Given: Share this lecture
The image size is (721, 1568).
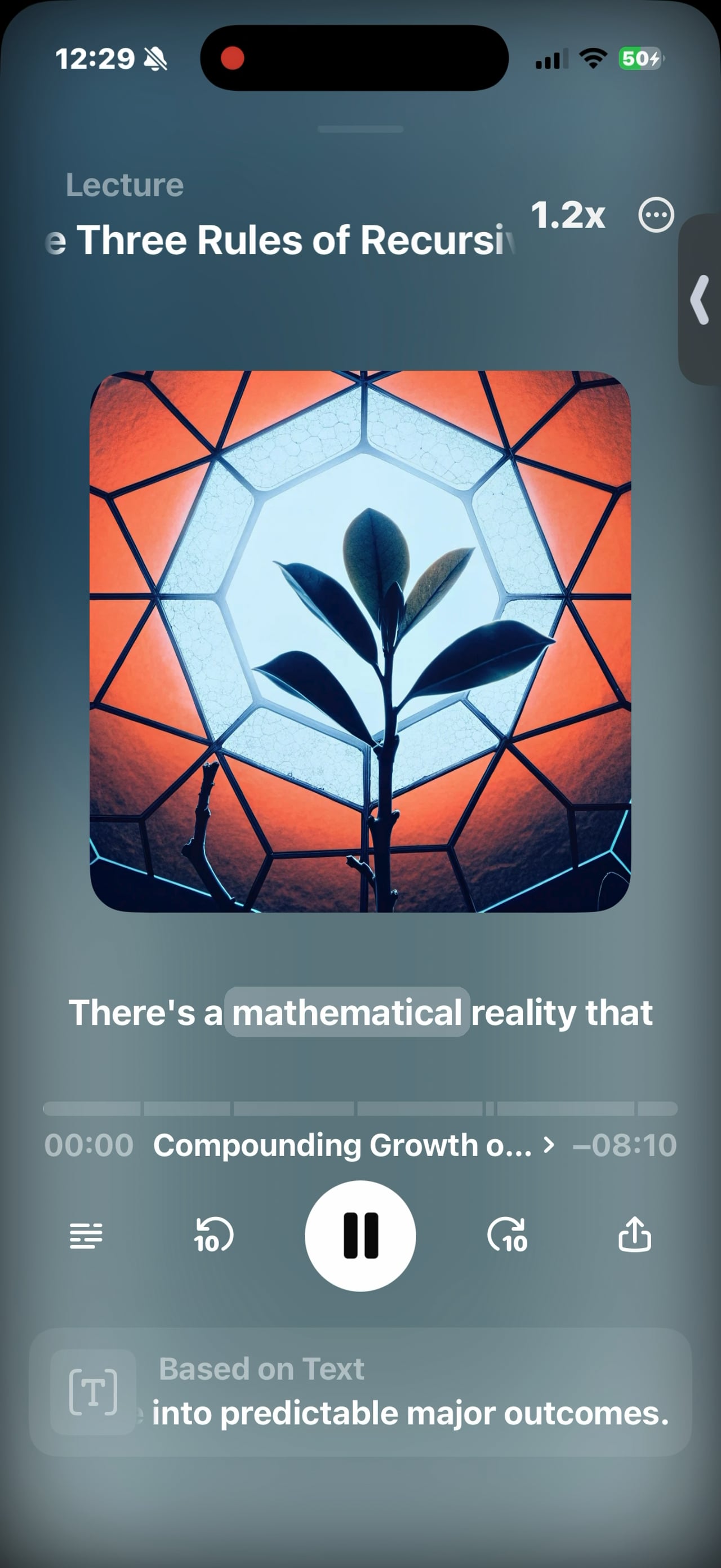Looking at the screenshot, I should point(635,1234).
